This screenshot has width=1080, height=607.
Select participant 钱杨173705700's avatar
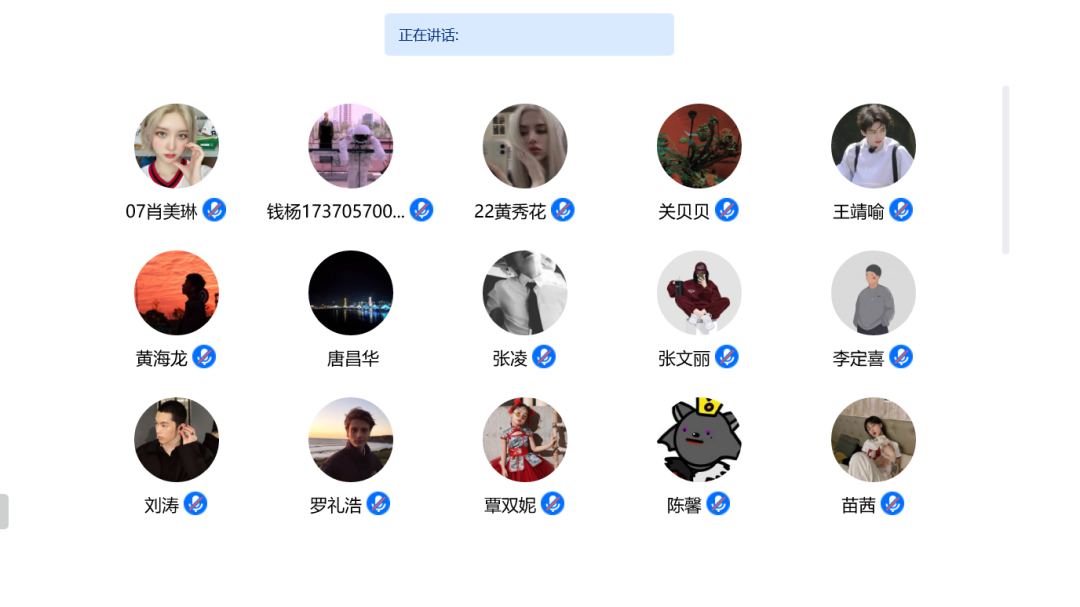tap(350, 146)
